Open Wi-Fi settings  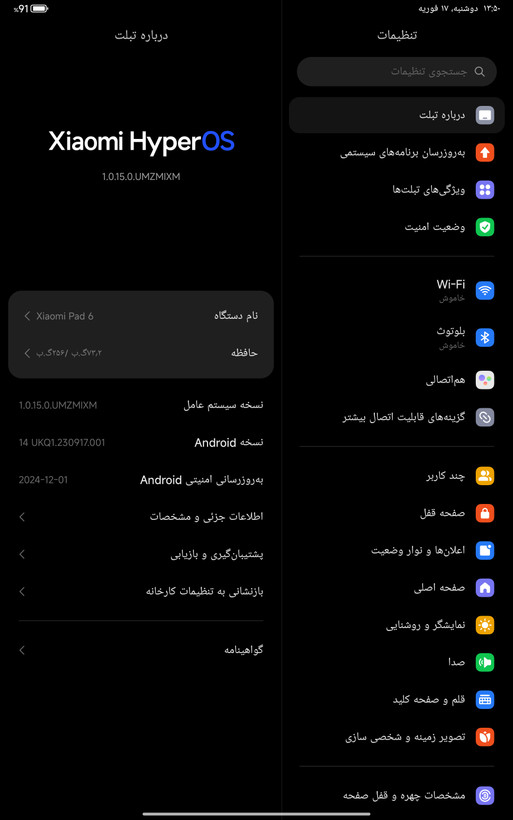click(x=396, y=290)
